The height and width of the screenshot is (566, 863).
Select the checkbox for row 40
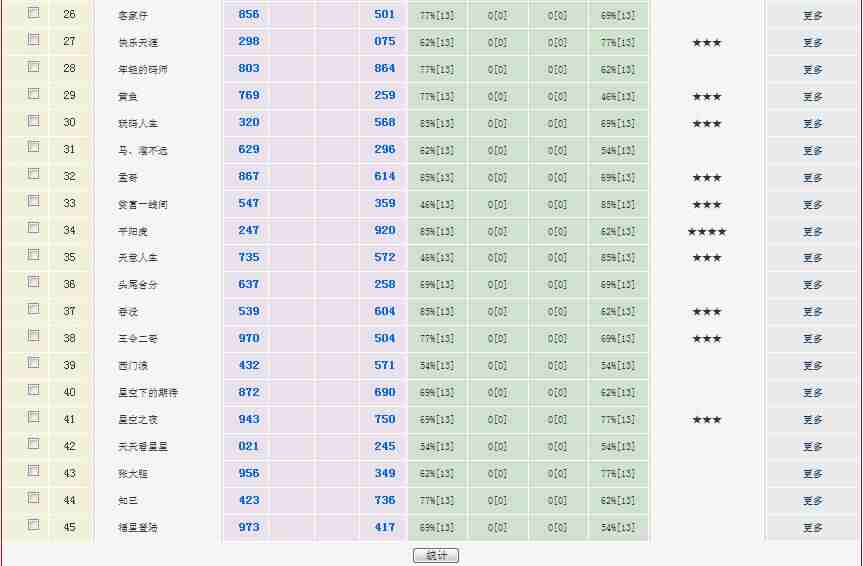click(34, 391)
